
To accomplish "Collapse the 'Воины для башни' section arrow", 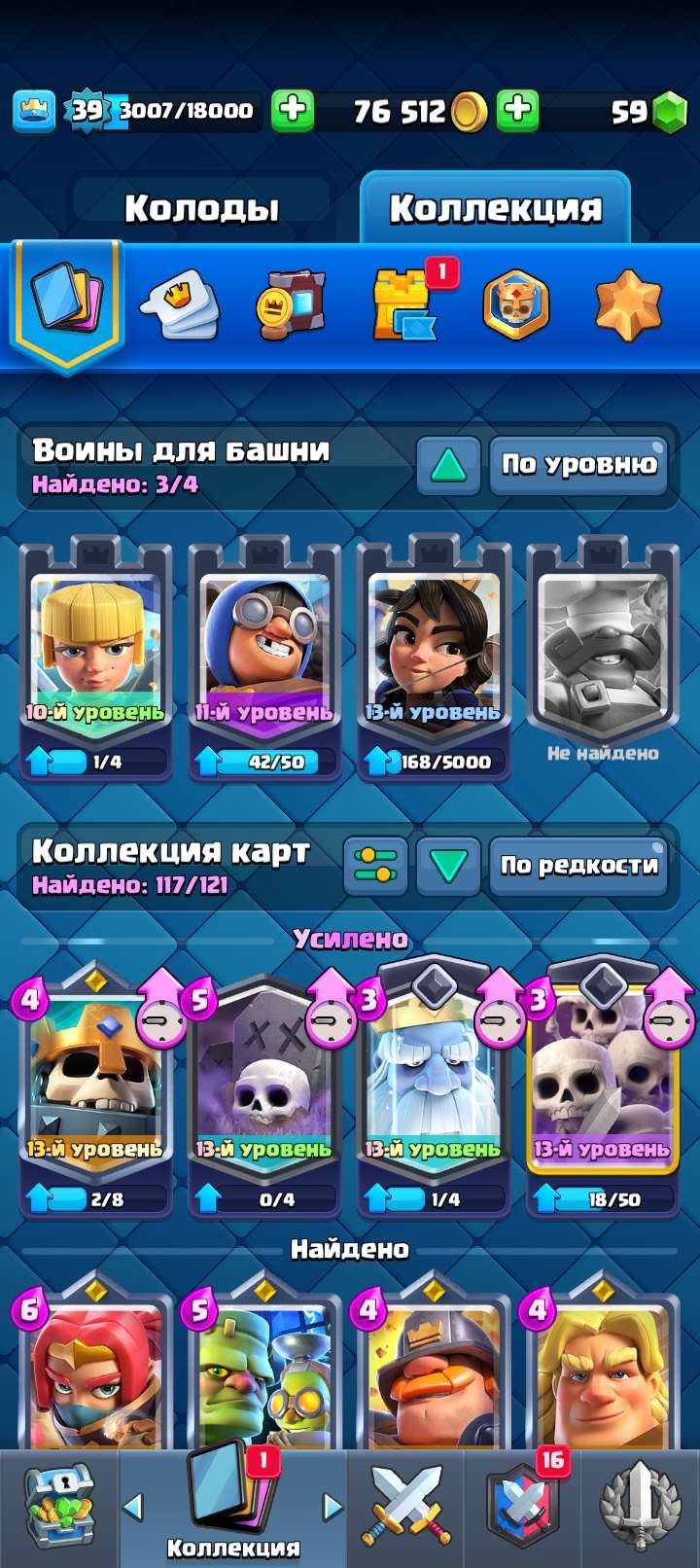I will [448, 465].
